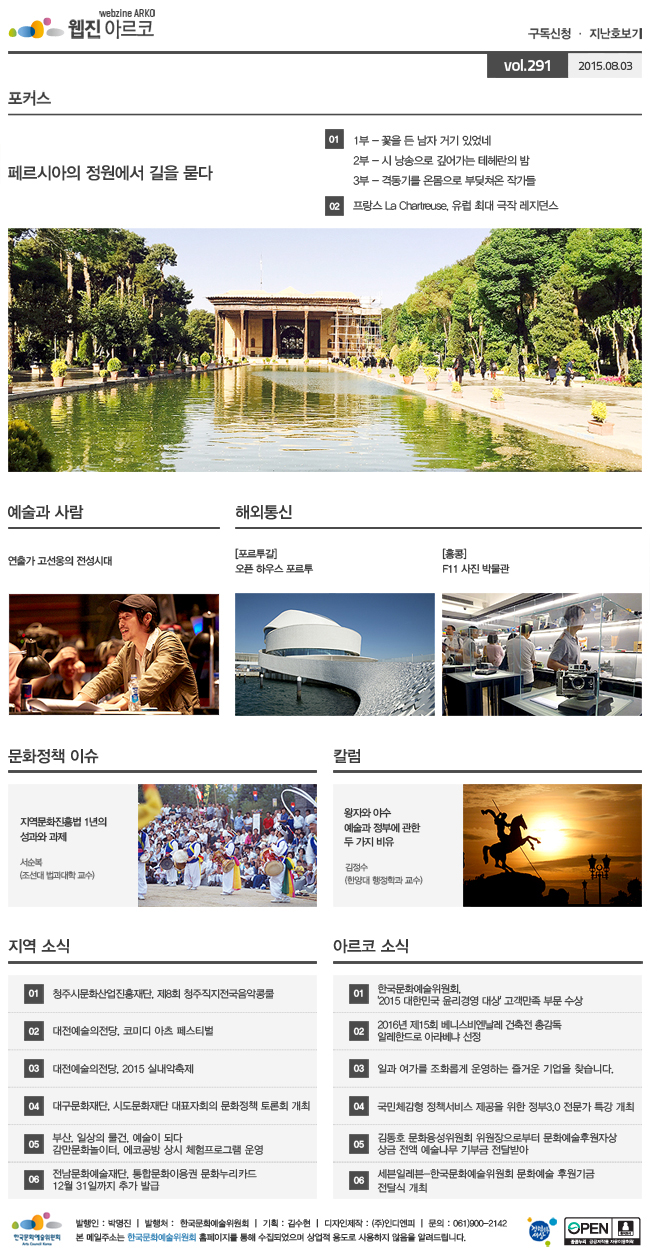This screenshot has height=1259, width=650.
Task: Open the 구독신청 subscription link
Action: [x=549, y=33]
